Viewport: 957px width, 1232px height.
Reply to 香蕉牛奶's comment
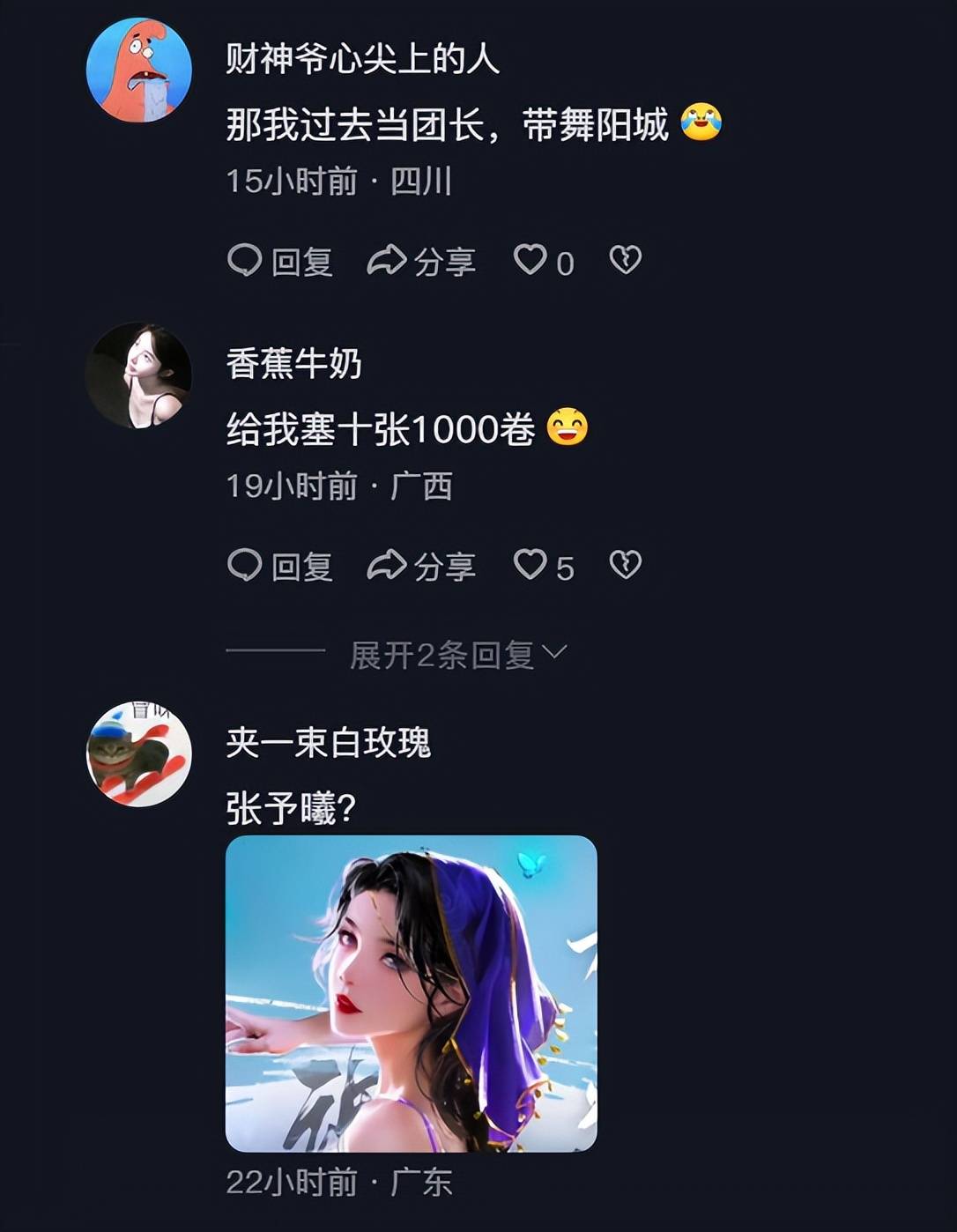point(279,567)
